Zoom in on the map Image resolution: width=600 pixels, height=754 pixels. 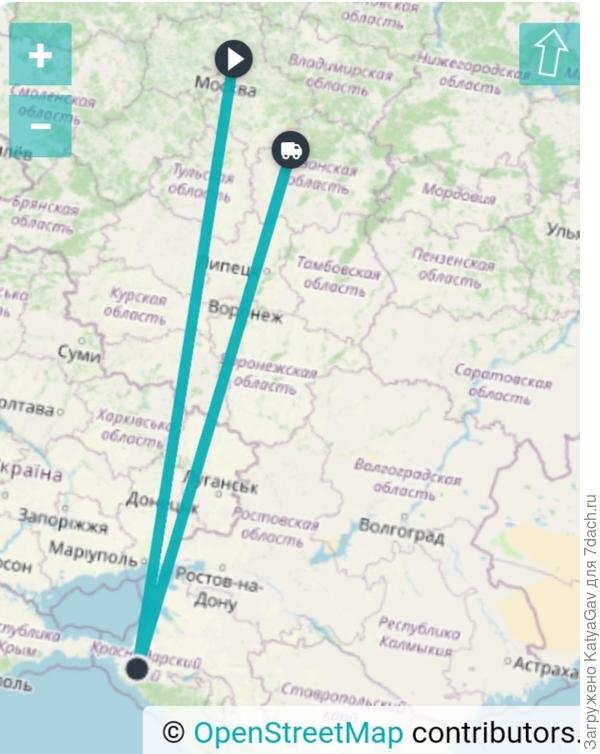[40, 56]
